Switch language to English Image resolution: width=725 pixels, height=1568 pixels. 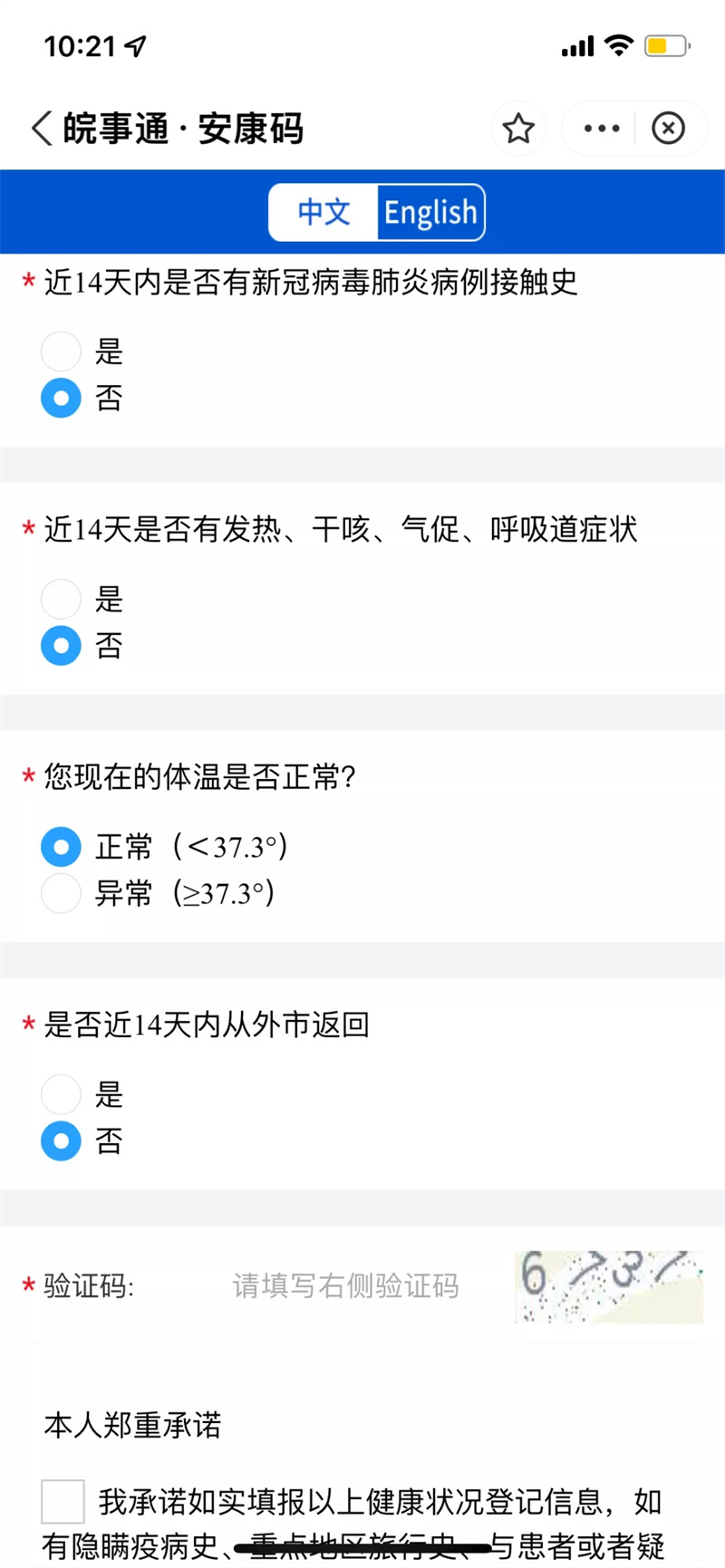(x=430, y=212)
